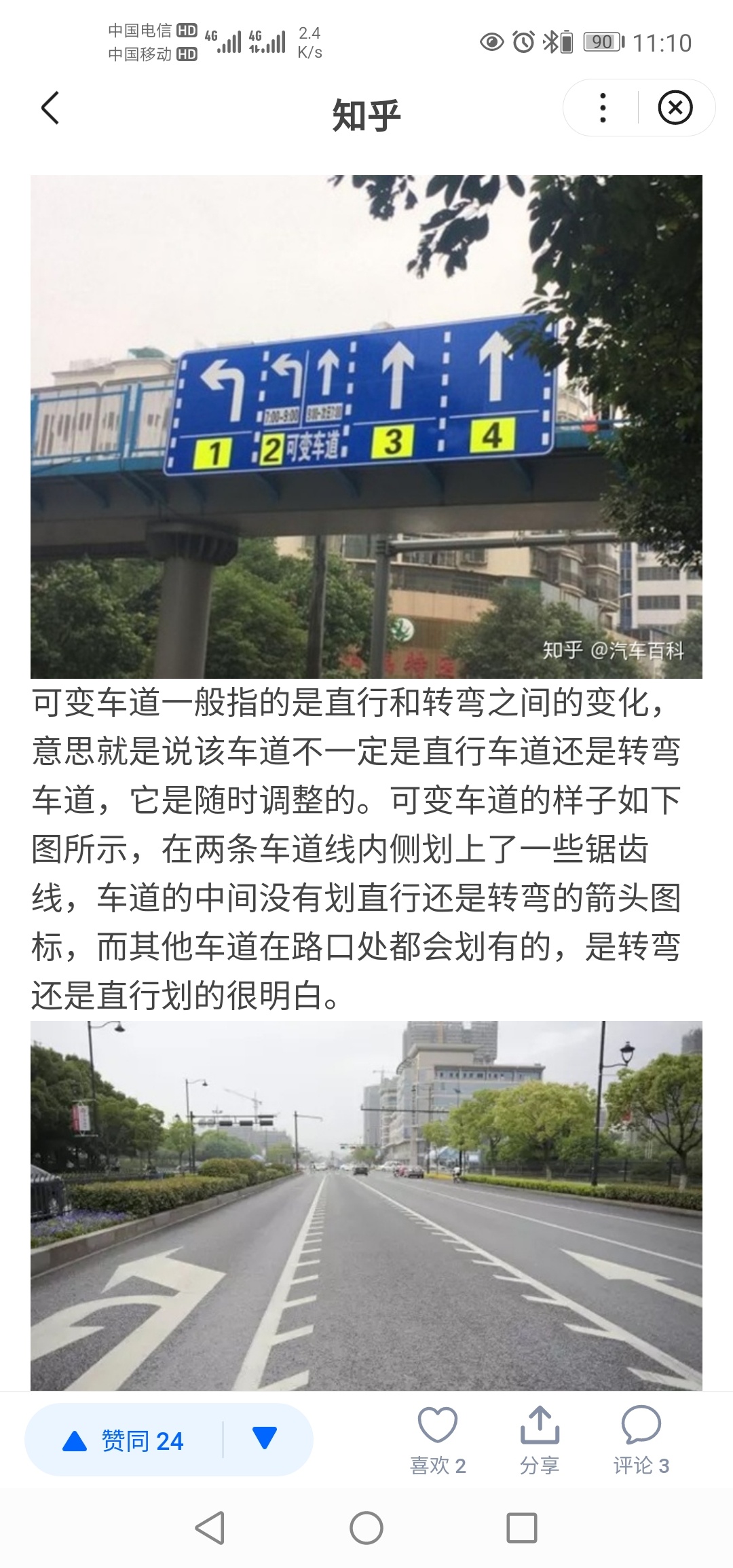Open the variable lane sign photo
Image resolution: width=733 pixels, height=1568 pixels.
pyautogui.click(x=366, y=426)
